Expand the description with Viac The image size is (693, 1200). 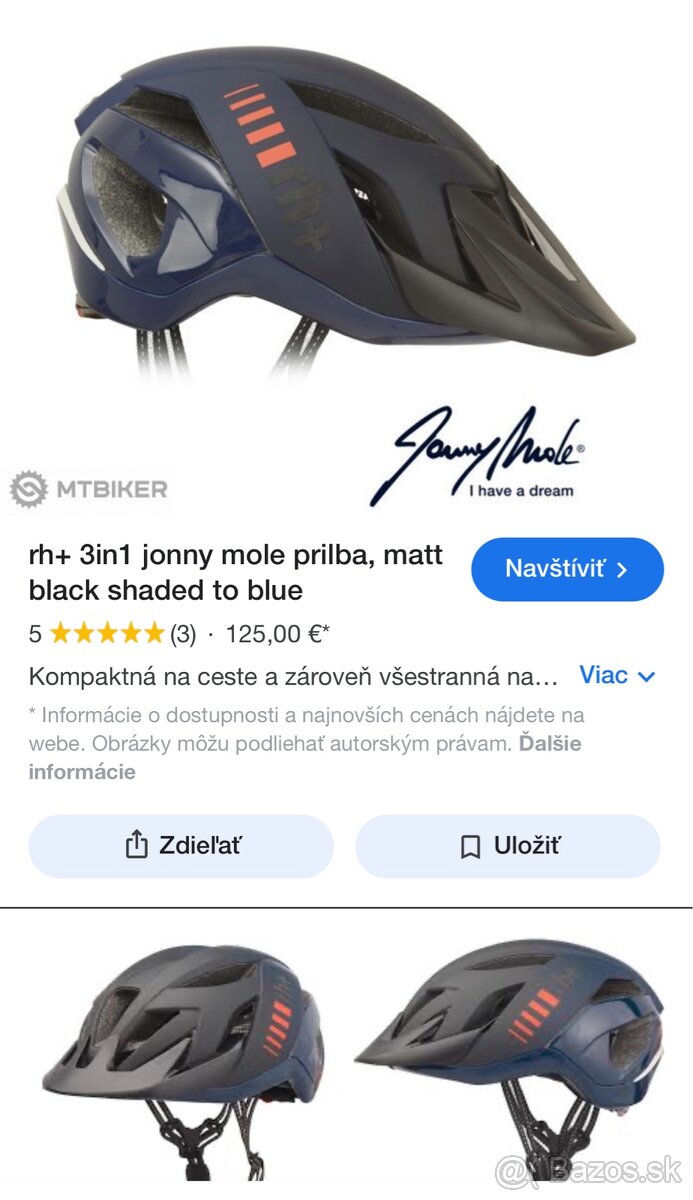coord(617,675)
